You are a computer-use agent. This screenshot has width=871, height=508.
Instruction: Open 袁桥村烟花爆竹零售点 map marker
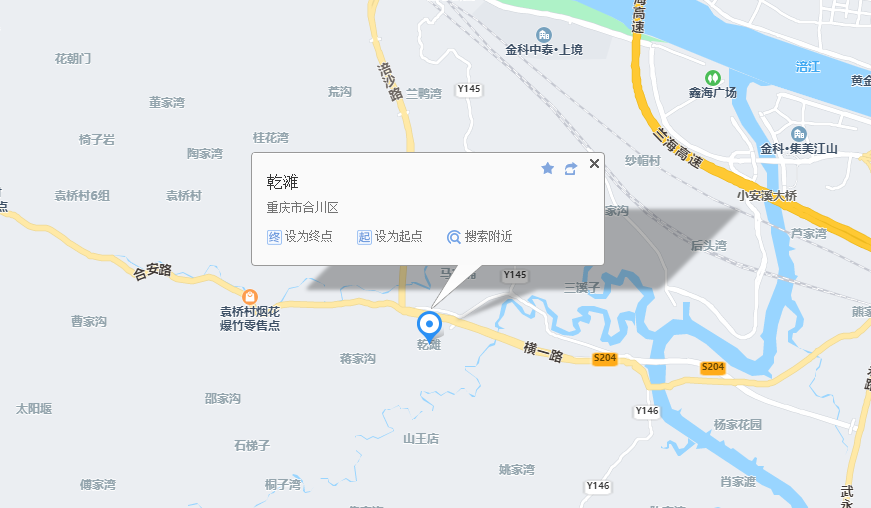250,297
